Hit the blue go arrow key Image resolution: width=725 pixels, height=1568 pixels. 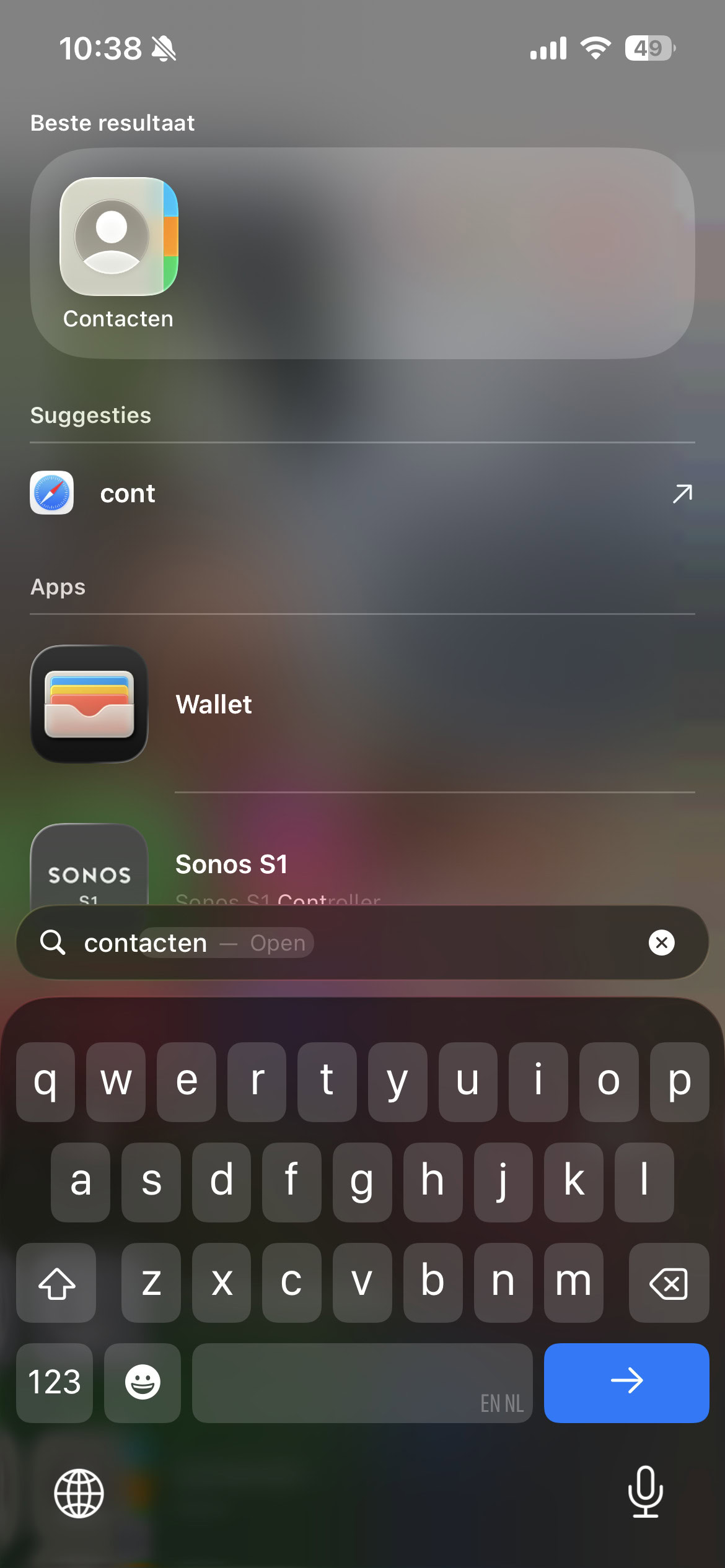(626, 1382)
